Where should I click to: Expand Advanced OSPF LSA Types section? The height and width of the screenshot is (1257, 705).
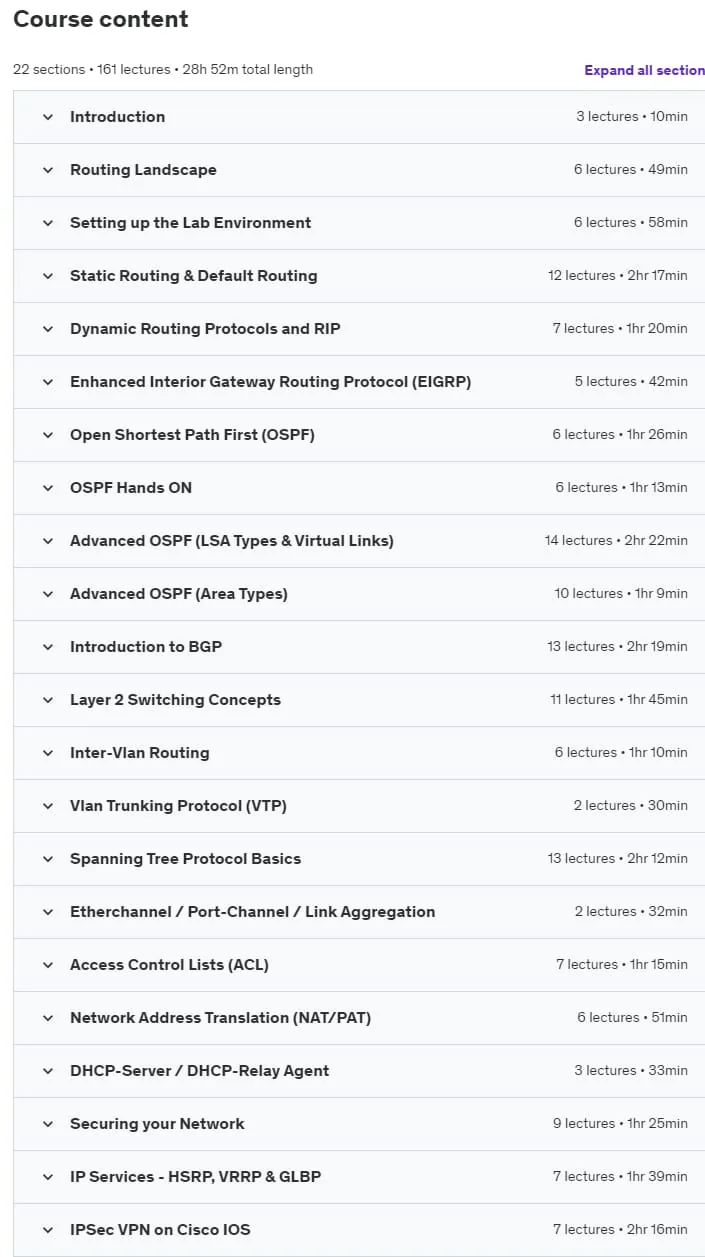point(359,541)
